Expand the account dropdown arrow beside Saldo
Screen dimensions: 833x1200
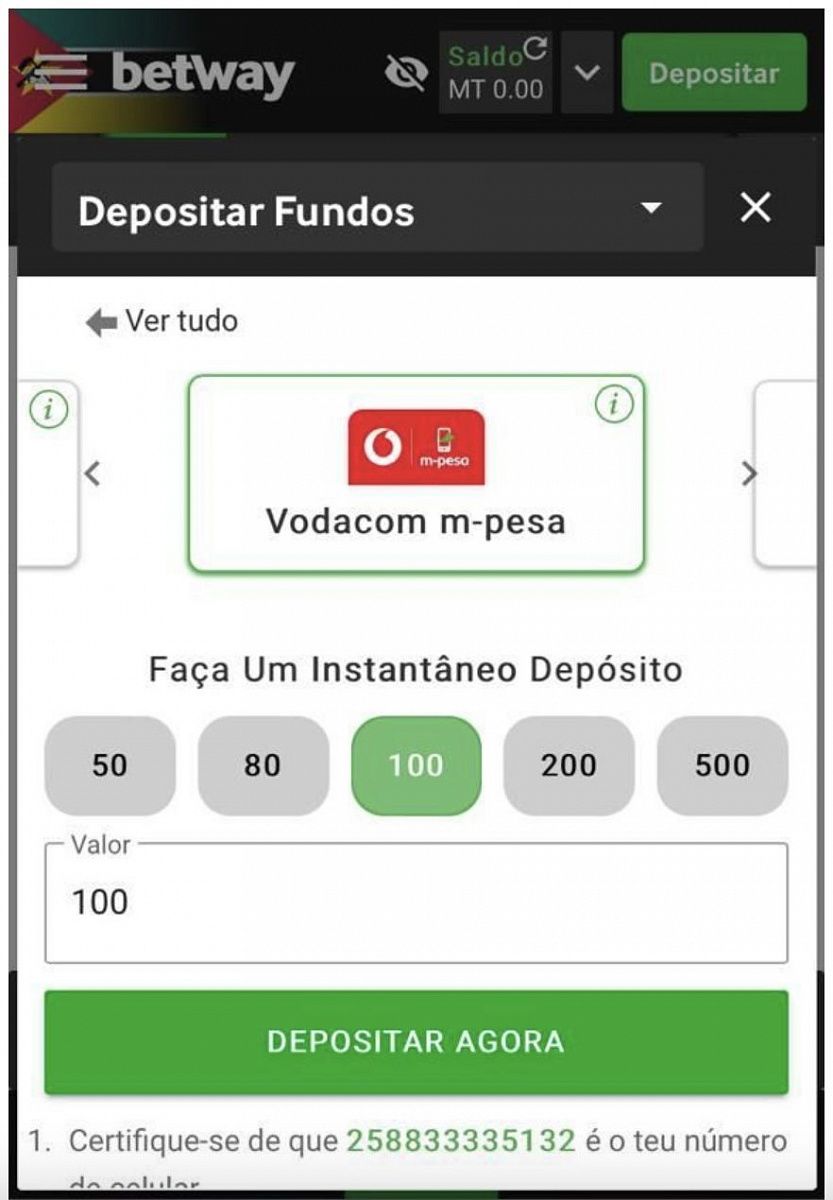[x=589, y=73]
